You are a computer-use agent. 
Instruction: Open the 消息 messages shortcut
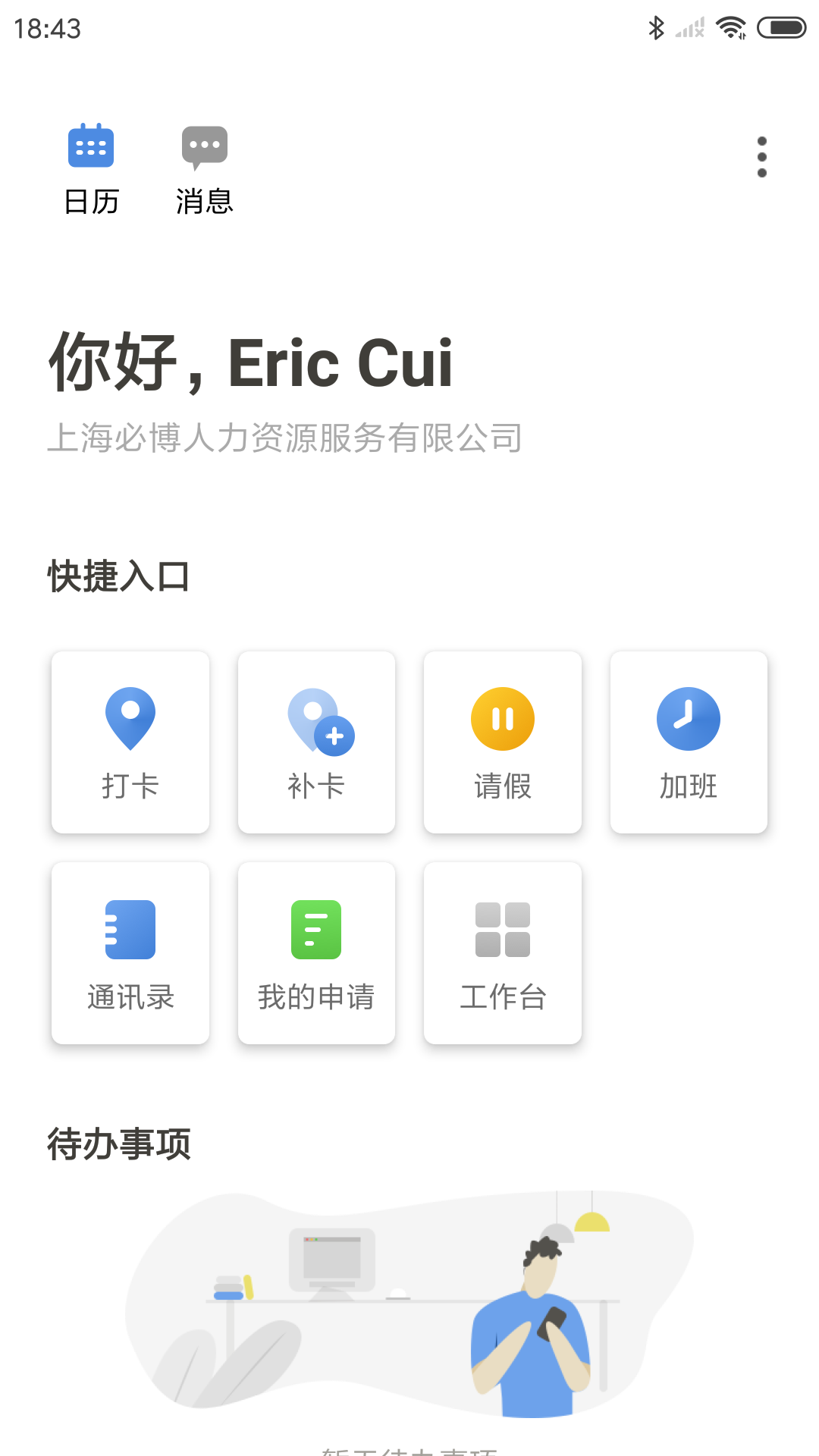(204, 170)
